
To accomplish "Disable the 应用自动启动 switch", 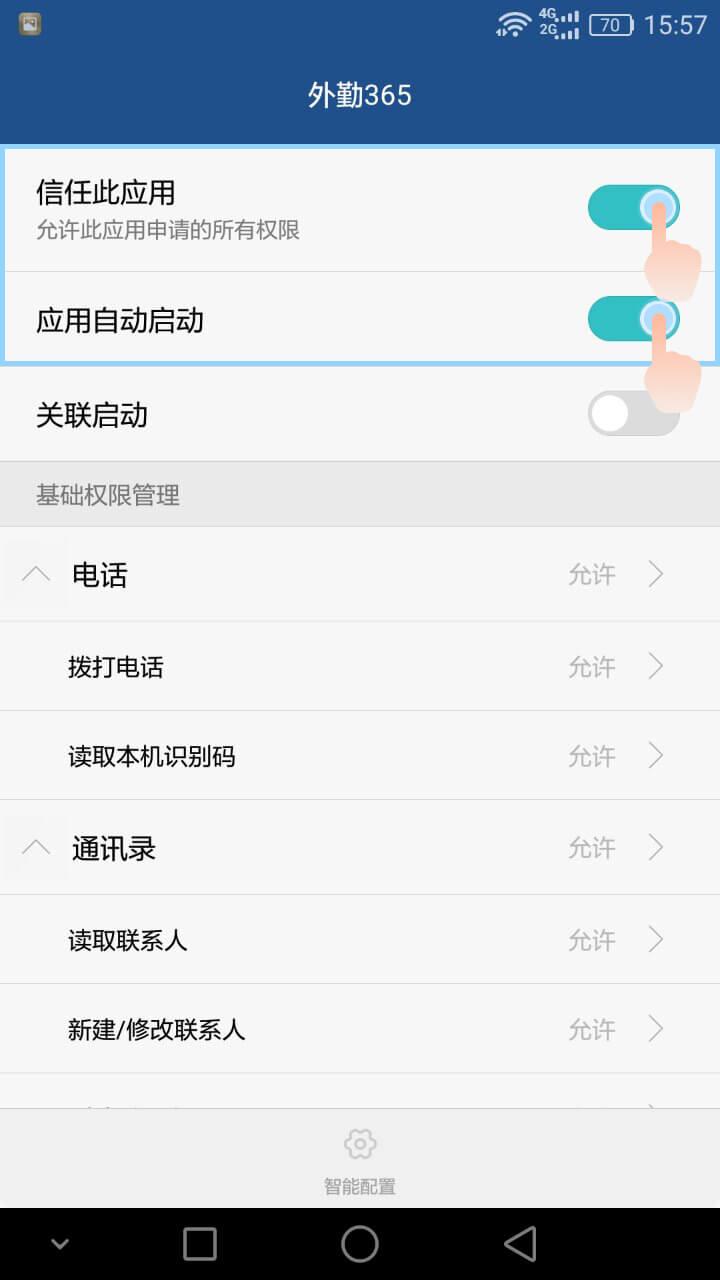I will click(633, 319).
